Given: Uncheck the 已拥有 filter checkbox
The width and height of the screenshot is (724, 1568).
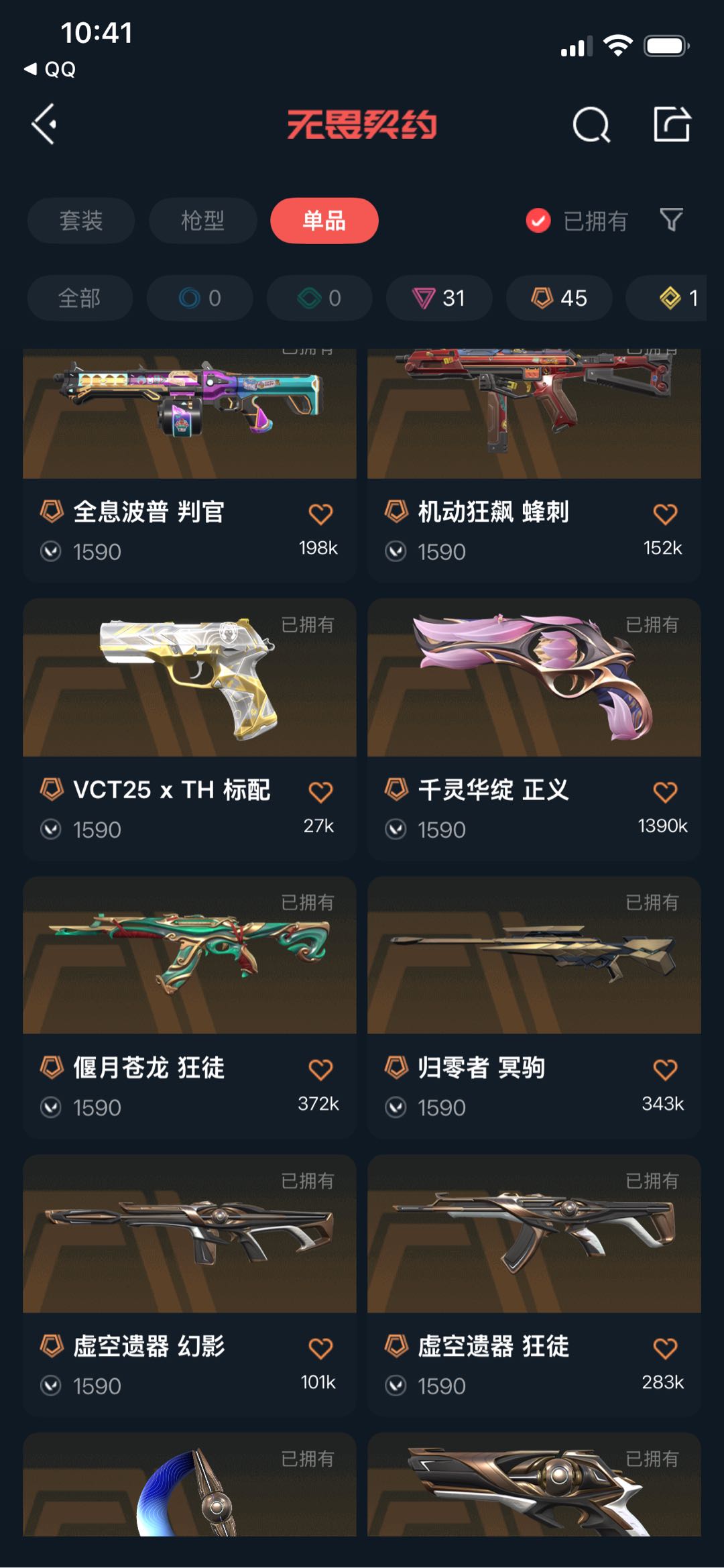Looking at the screenshot, I should tap(538, 221).
